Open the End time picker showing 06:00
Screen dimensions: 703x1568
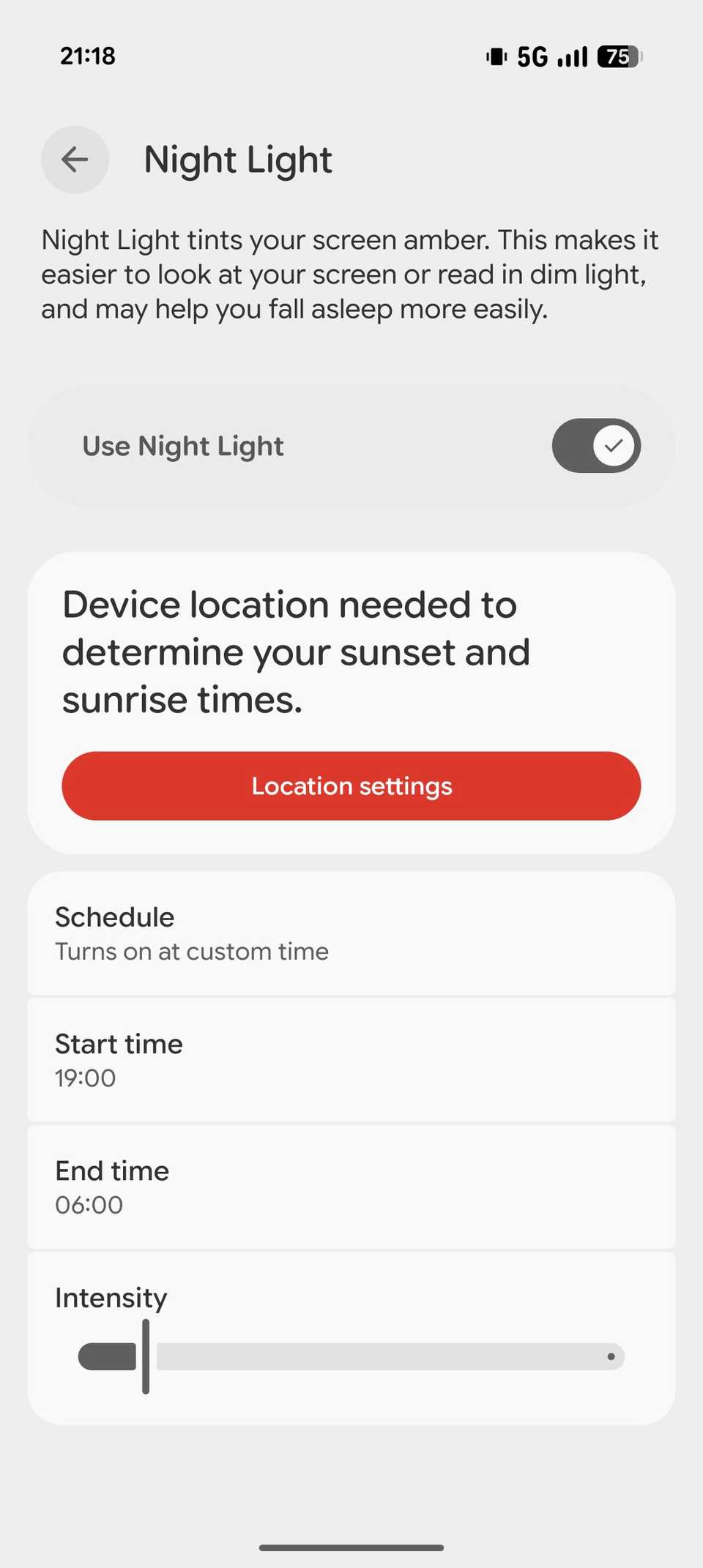pyautogui.click(x=351, y=1186)
